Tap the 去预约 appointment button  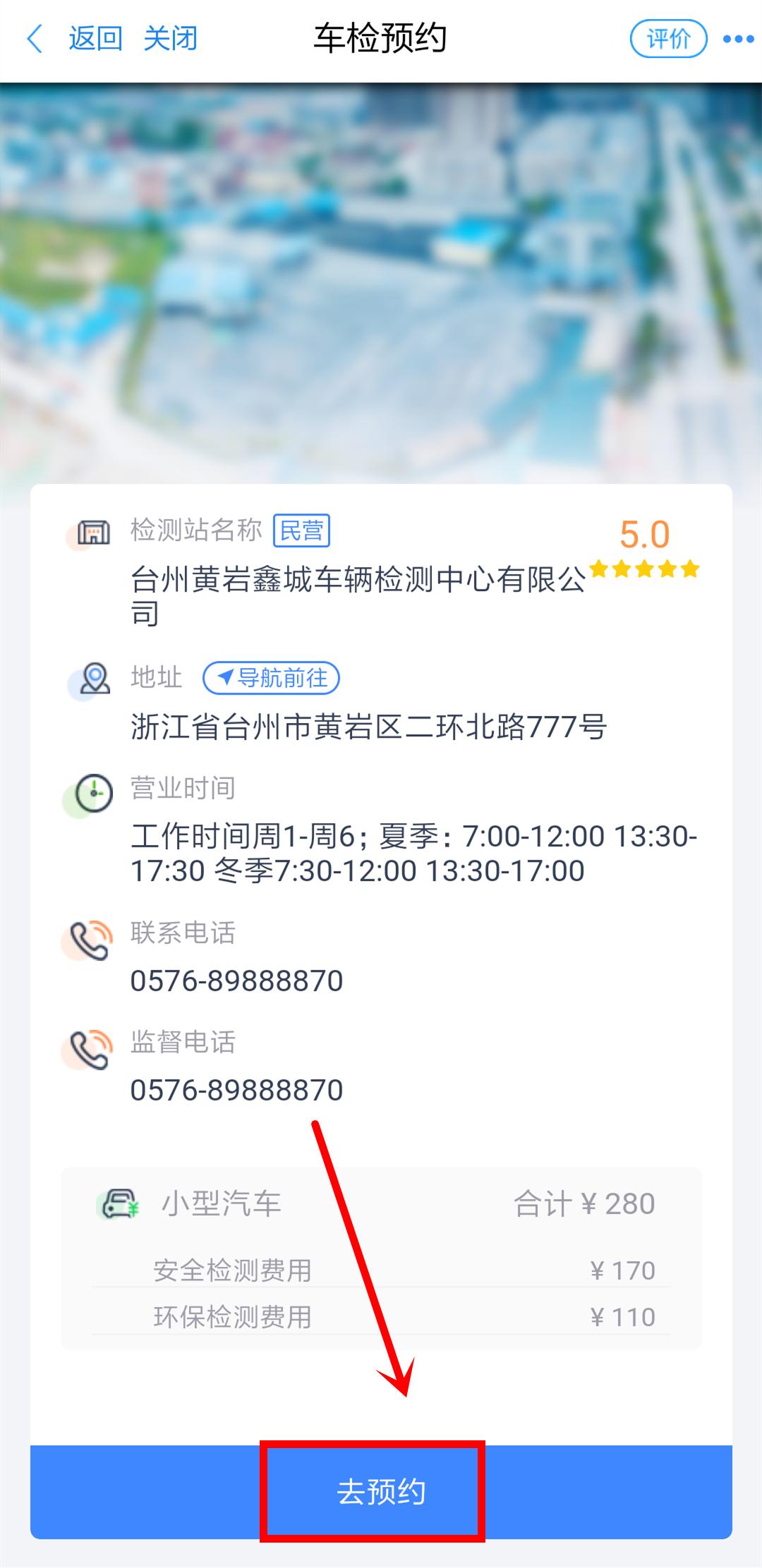[381, 1490]
